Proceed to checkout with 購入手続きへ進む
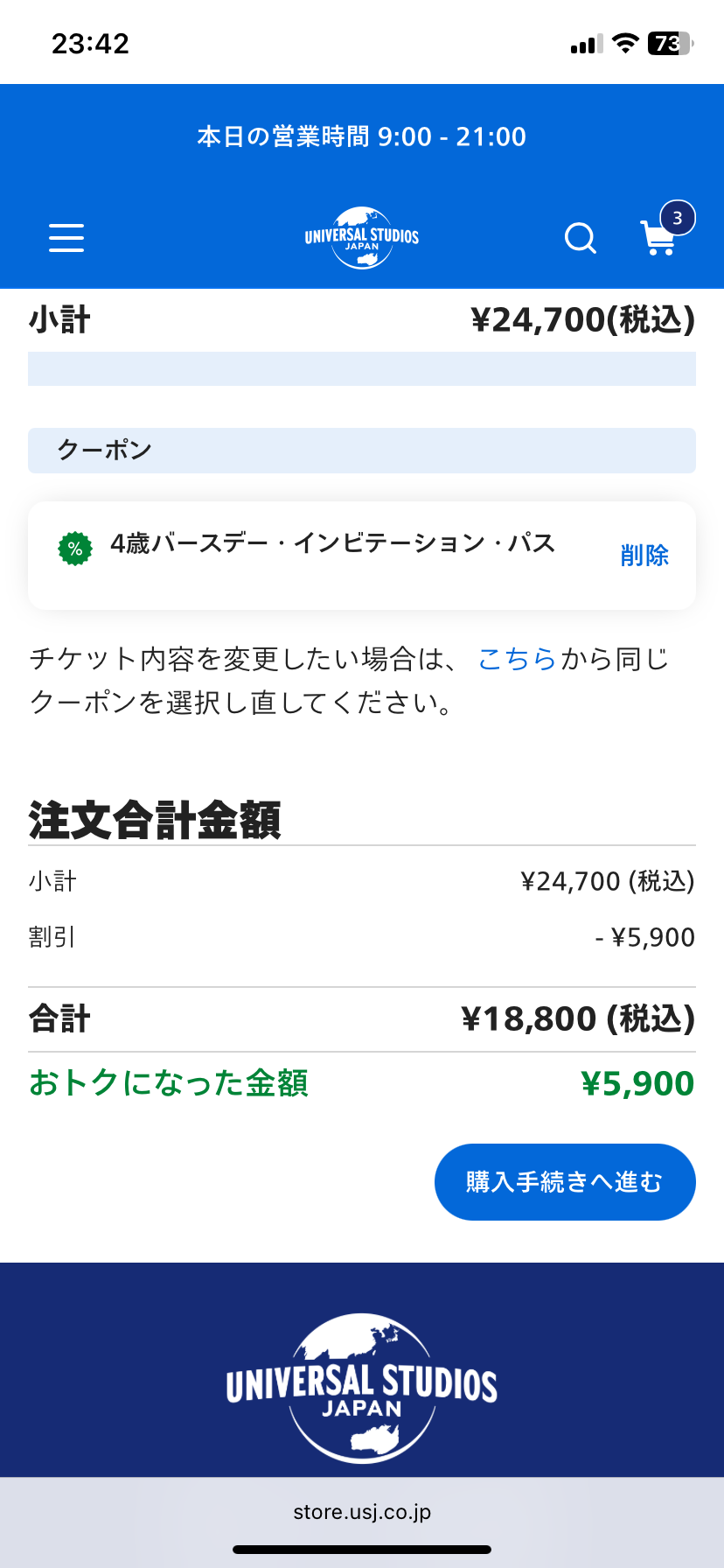 click(x=565, y=1182)
